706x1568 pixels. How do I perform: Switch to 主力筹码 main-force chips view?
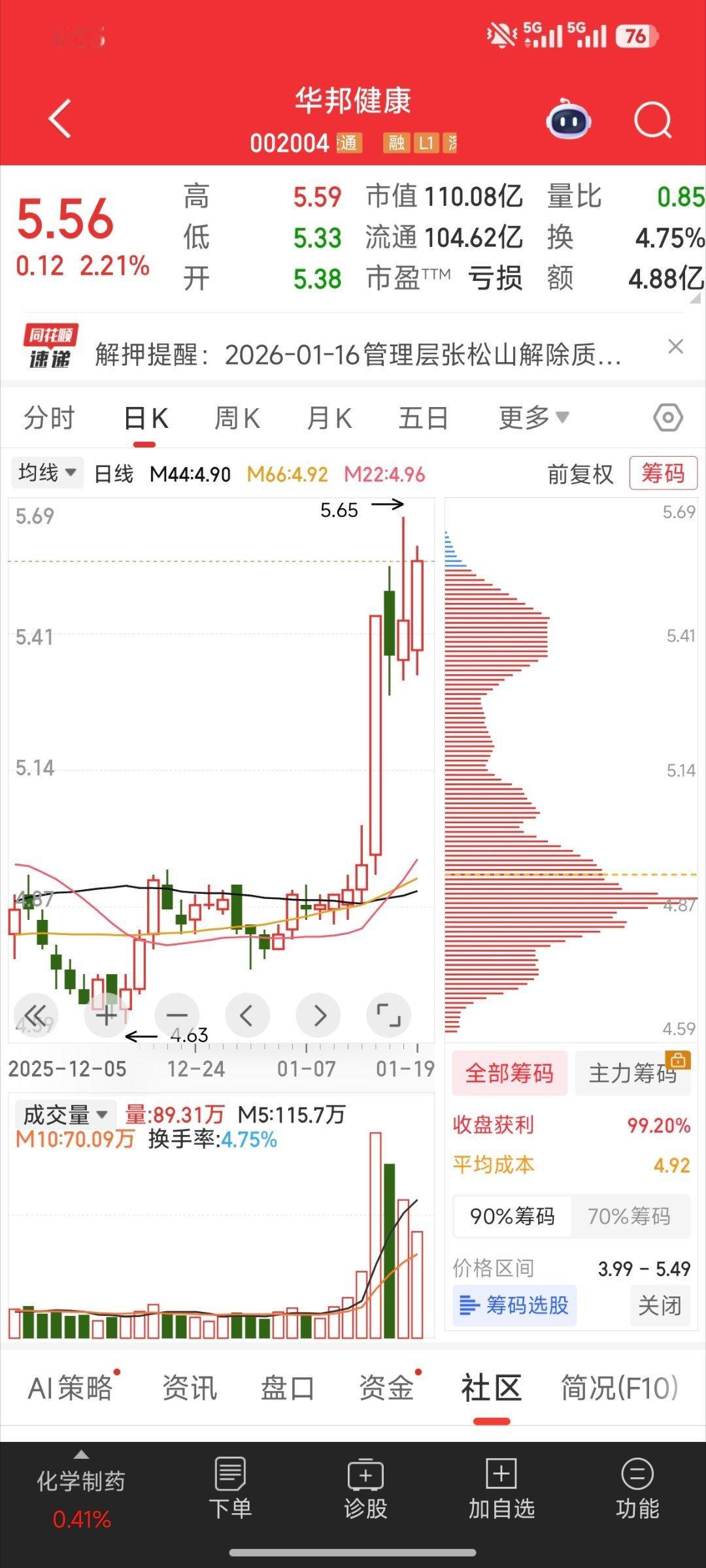click(x=631, y=1075)
